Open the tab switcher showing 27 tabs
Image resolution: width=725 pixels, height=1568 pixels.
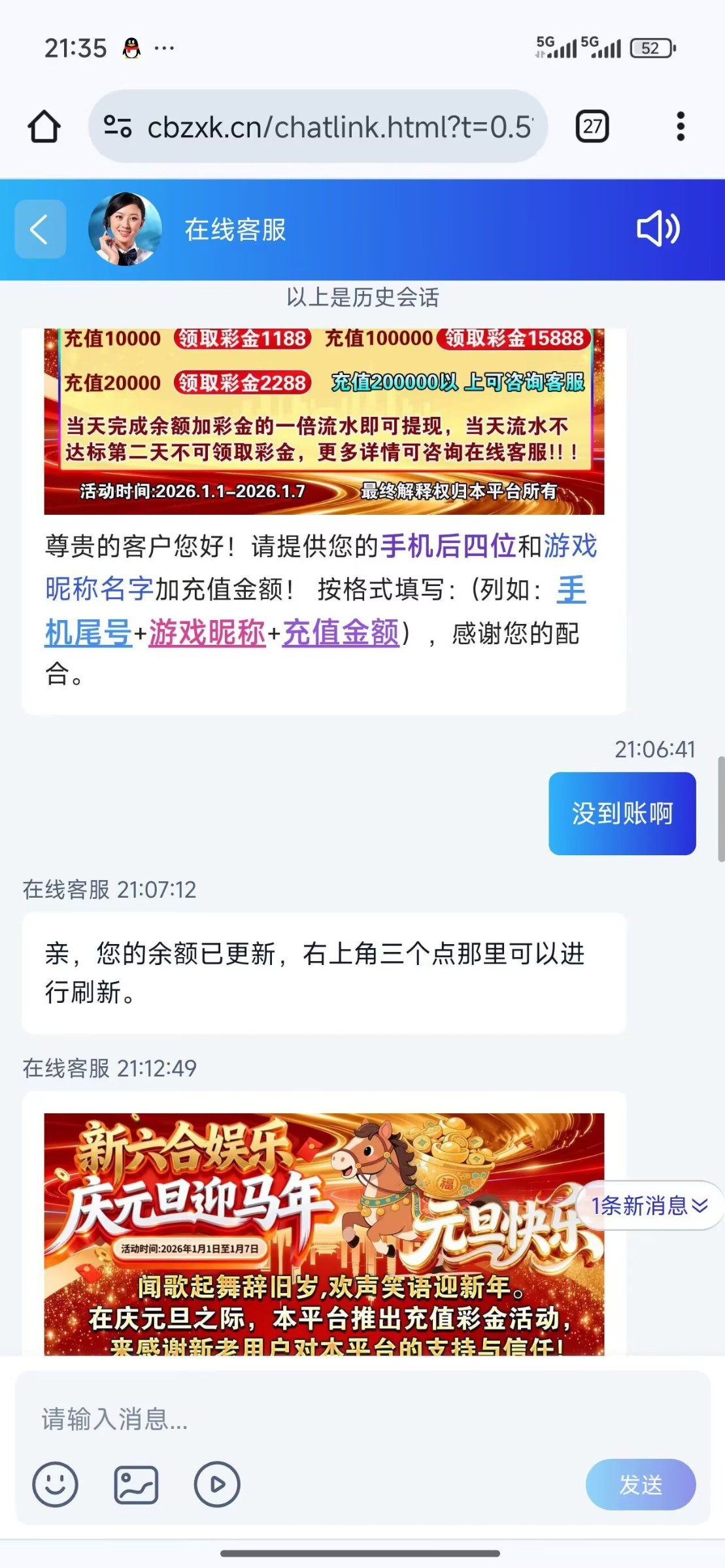point(592,126)
